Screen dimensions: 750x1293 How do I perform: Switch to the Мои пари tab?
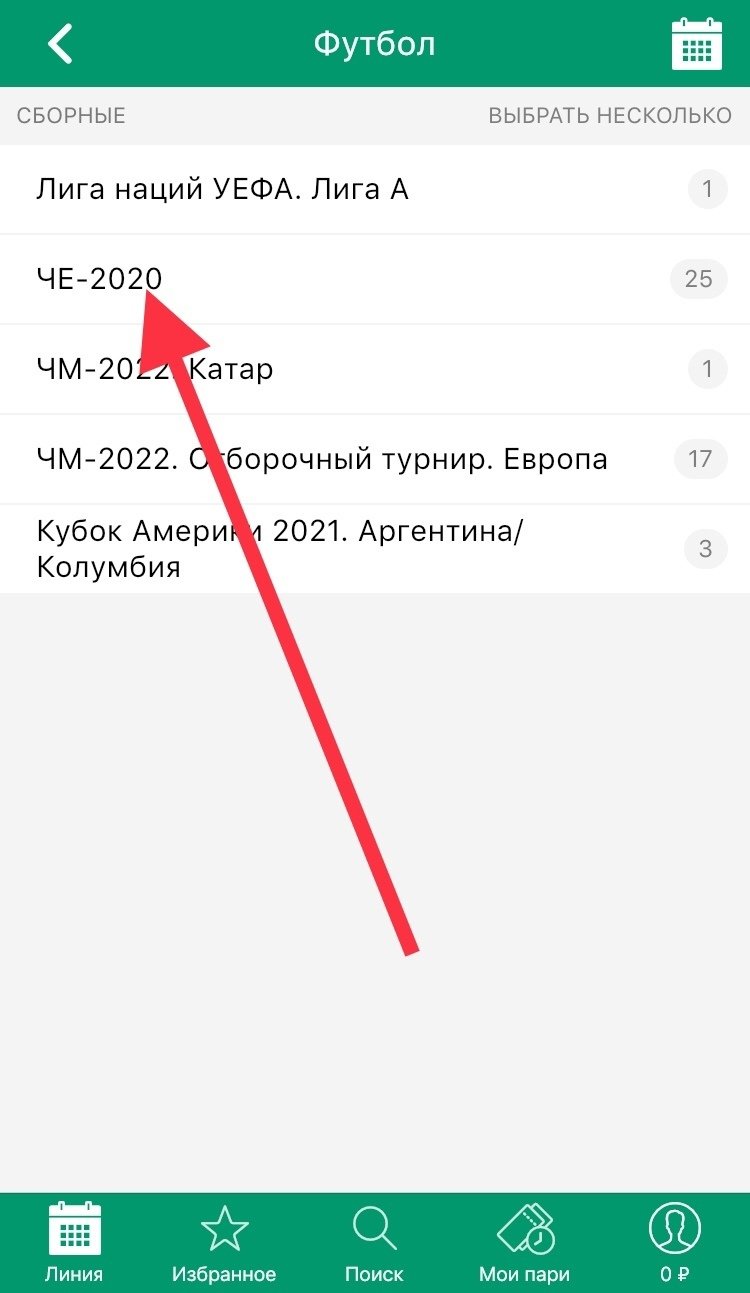coord(524,1243)
